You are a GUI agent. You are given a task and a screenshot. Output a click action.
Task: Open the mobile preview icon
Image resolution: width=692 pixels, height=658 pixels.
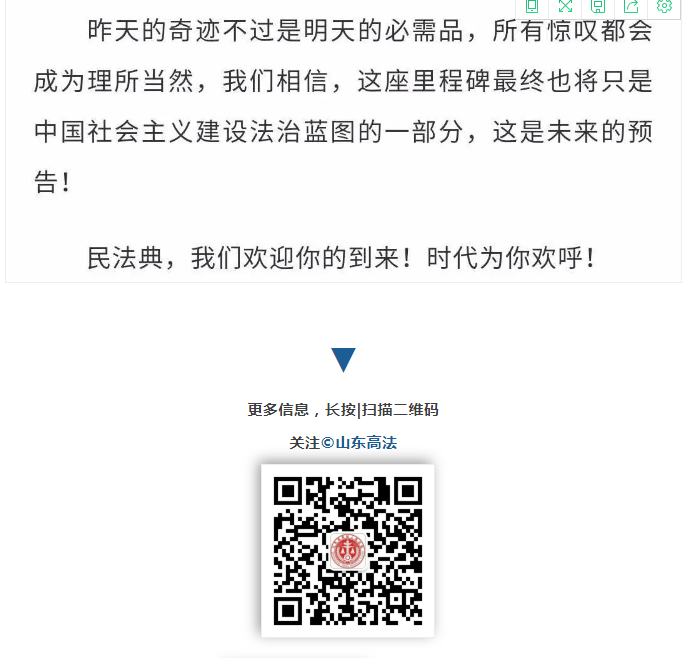532,6
